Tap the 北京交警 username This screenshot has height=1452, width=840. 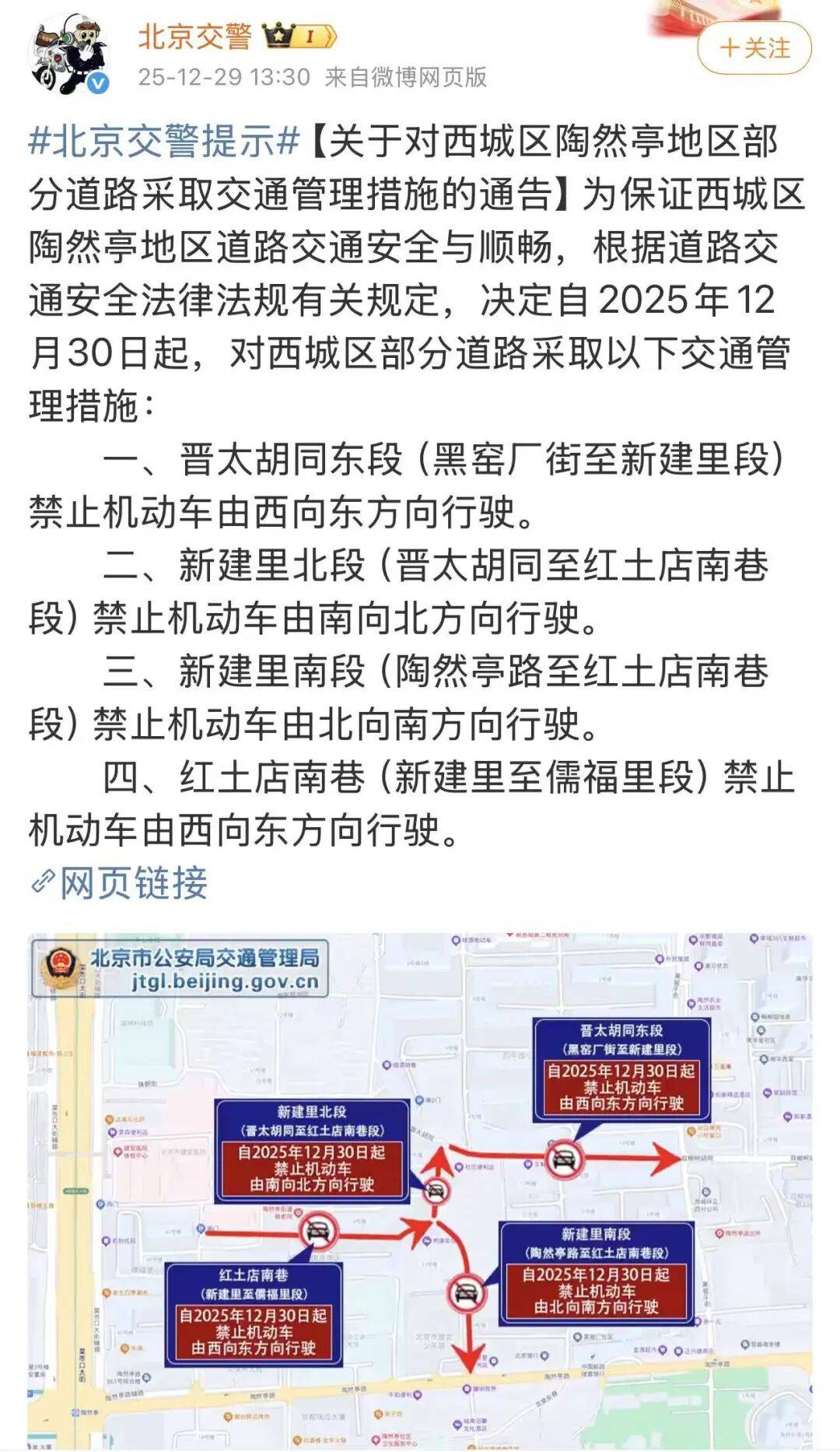pos(194,36)
